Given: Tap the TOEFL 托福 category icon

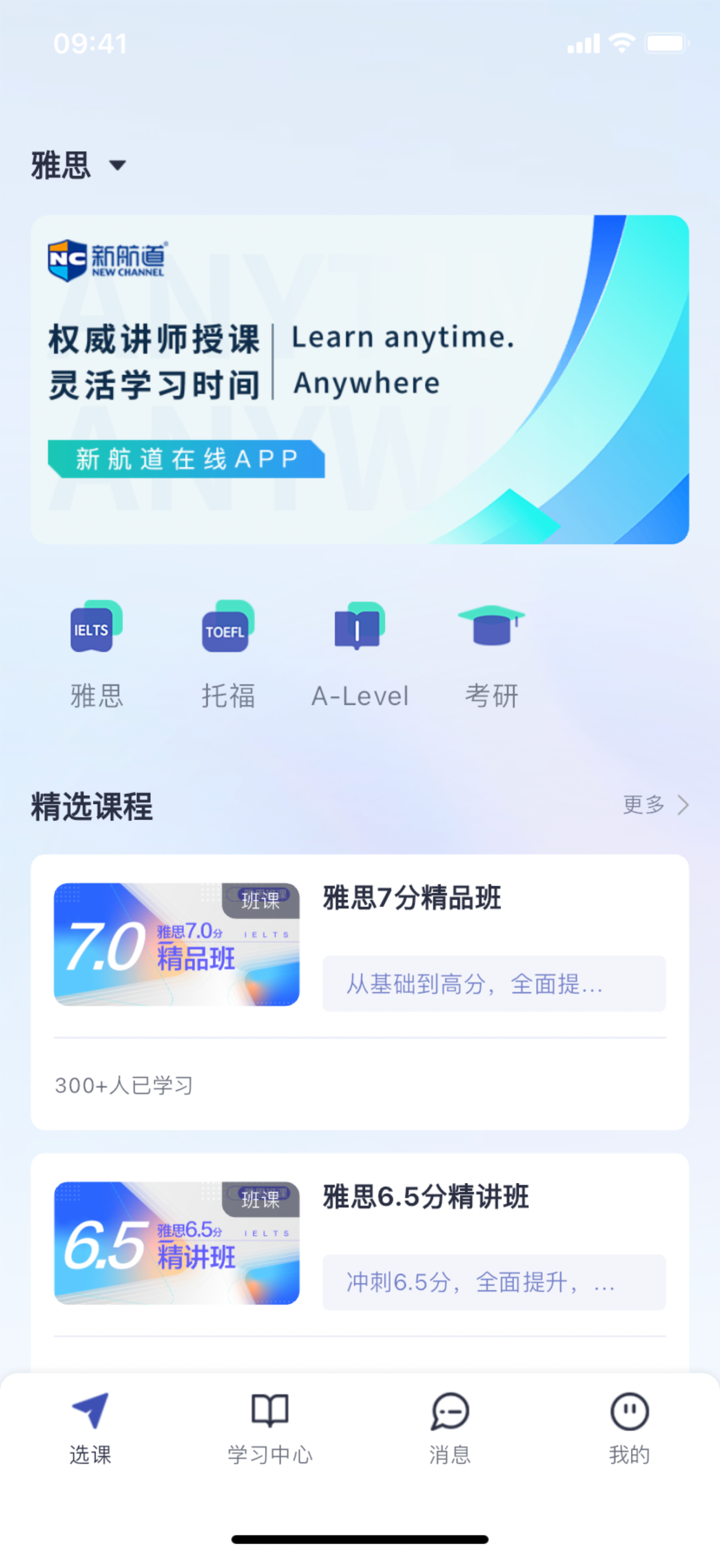Looking at the screenshot, I should [x=226, y=627].
